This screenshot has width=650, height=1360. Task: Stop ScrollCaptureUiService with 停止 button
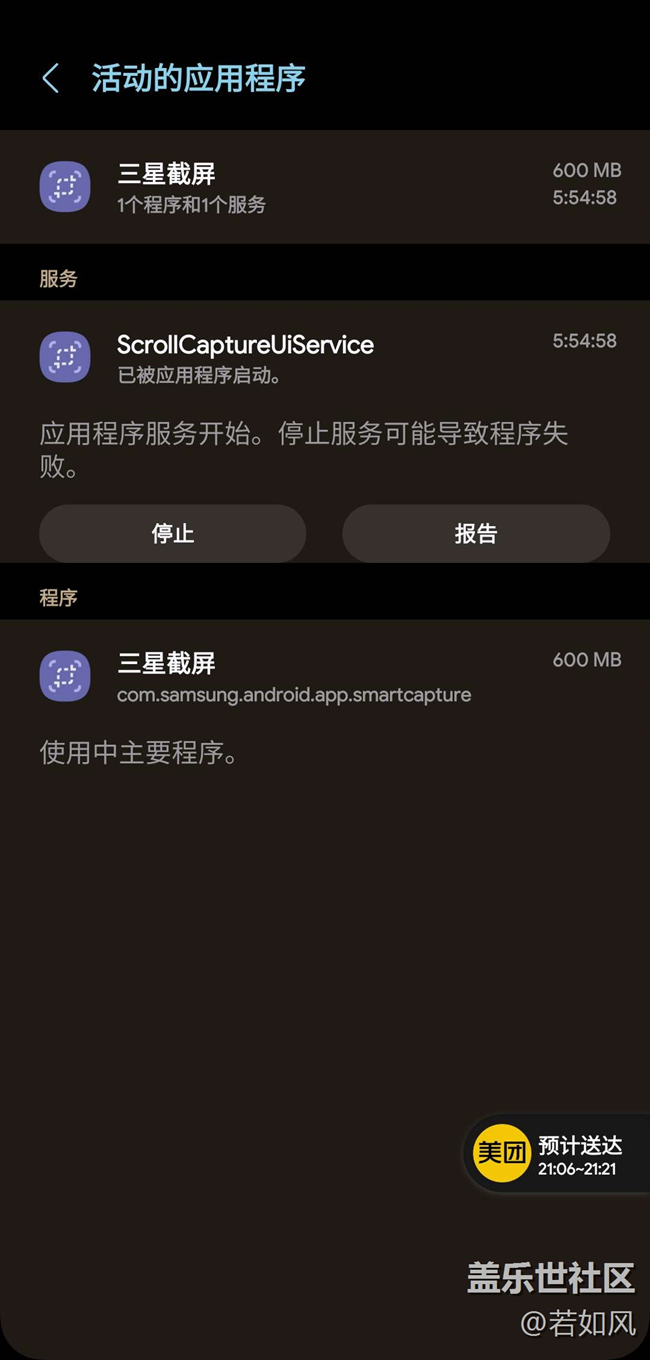[x=172, y=534]
